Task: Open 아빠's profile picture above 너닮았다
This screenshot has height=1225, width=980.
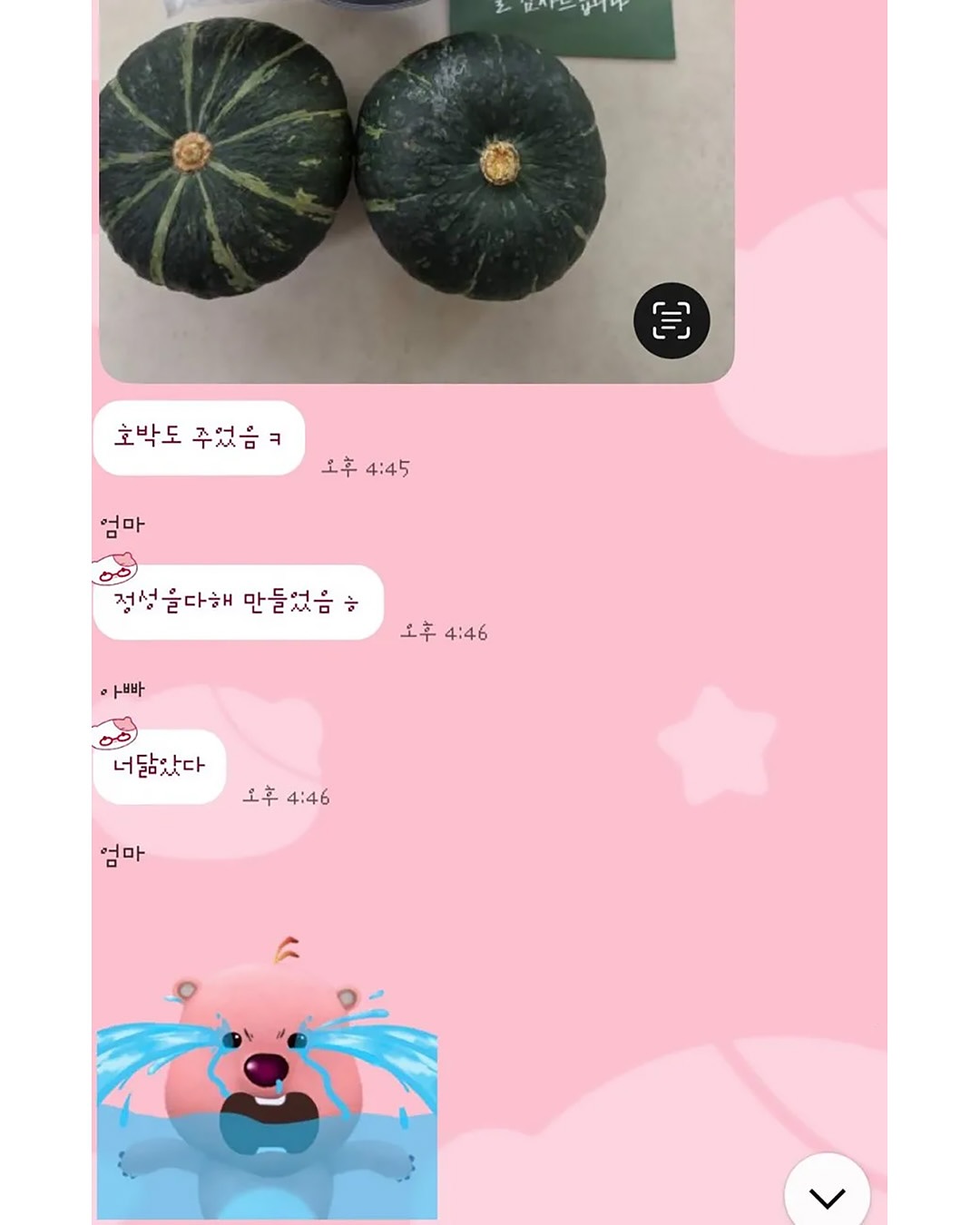Action: [x=115, y=733]
